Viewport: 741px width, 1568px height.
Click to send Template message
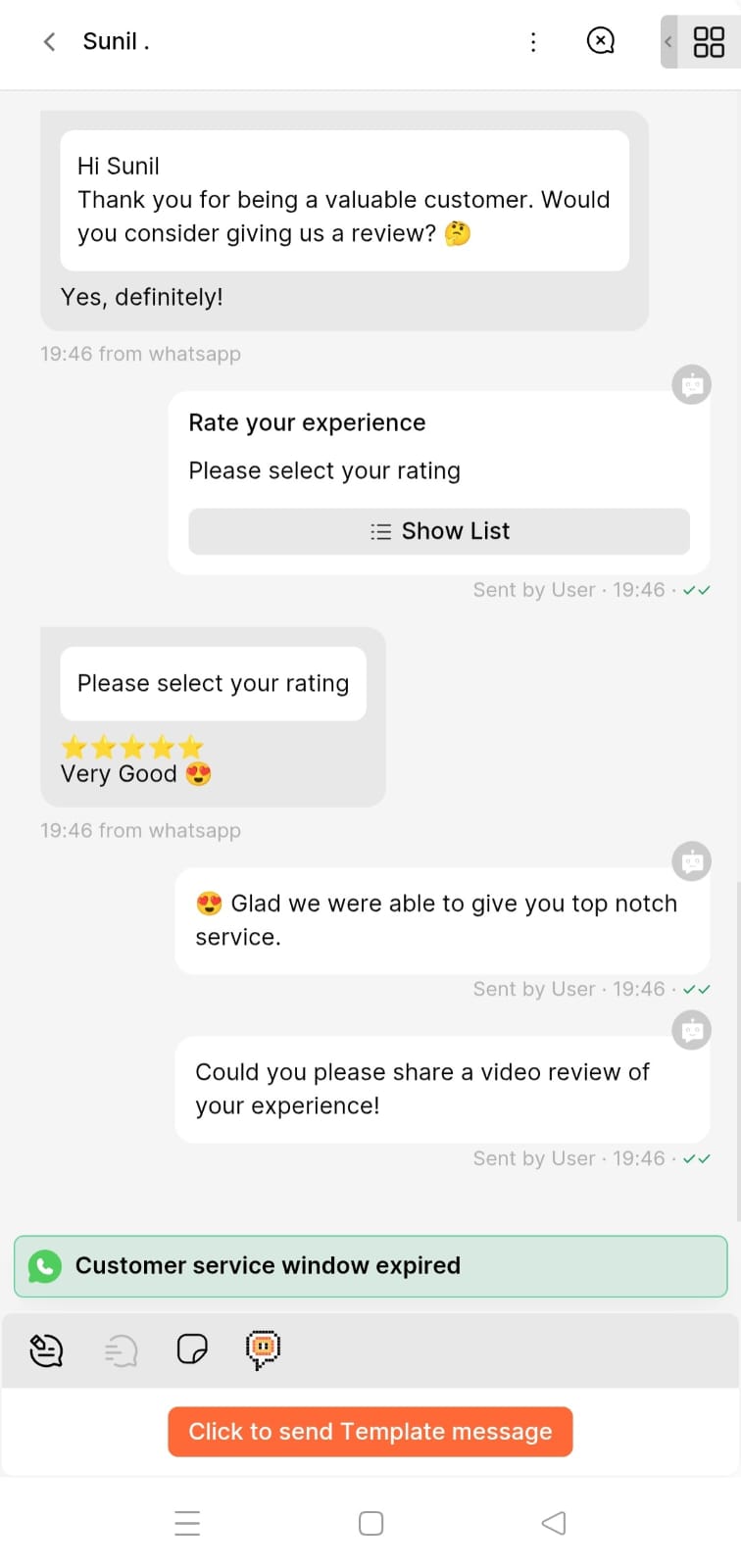coord(370,1432)
